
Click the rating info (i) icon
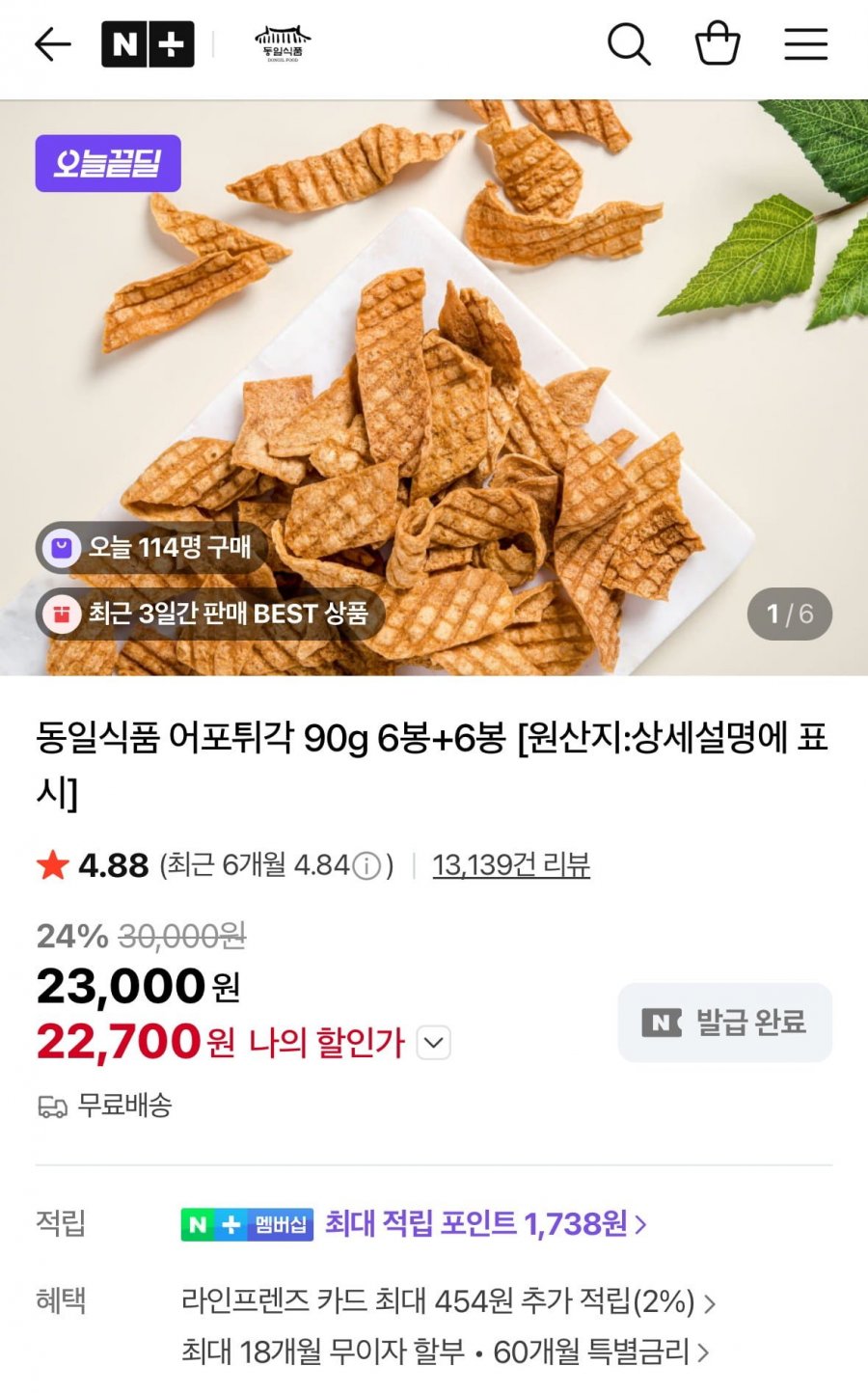364,865
